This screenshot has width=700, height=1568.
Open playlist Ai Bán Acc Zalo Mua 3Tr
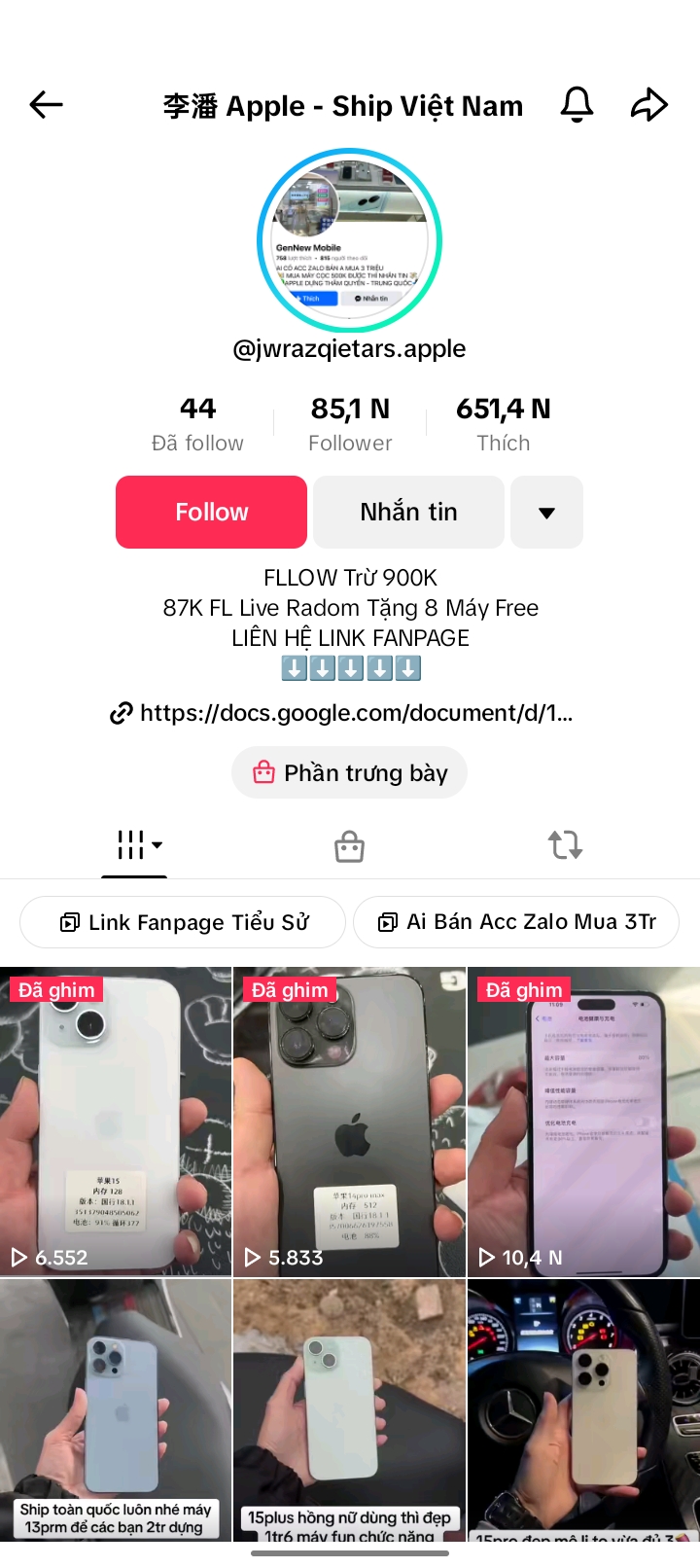516,922
